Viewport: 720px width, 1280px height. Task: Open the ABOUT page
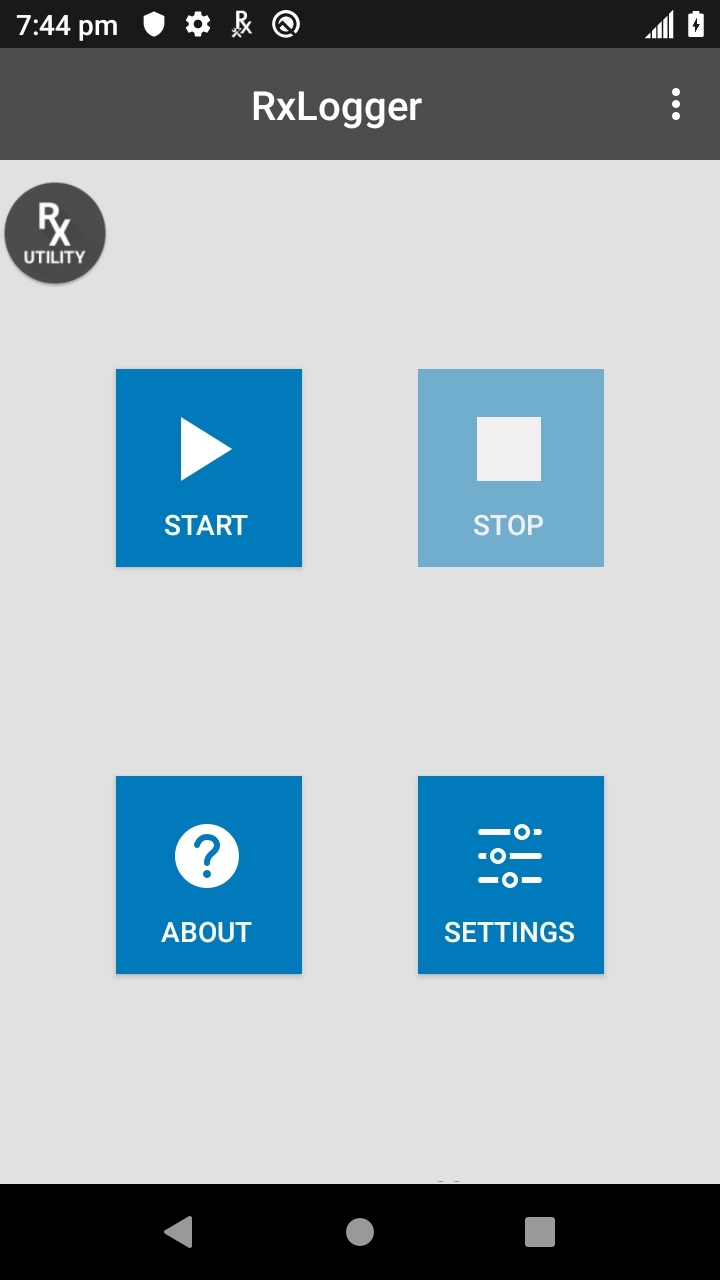click(x=209, y=875)
